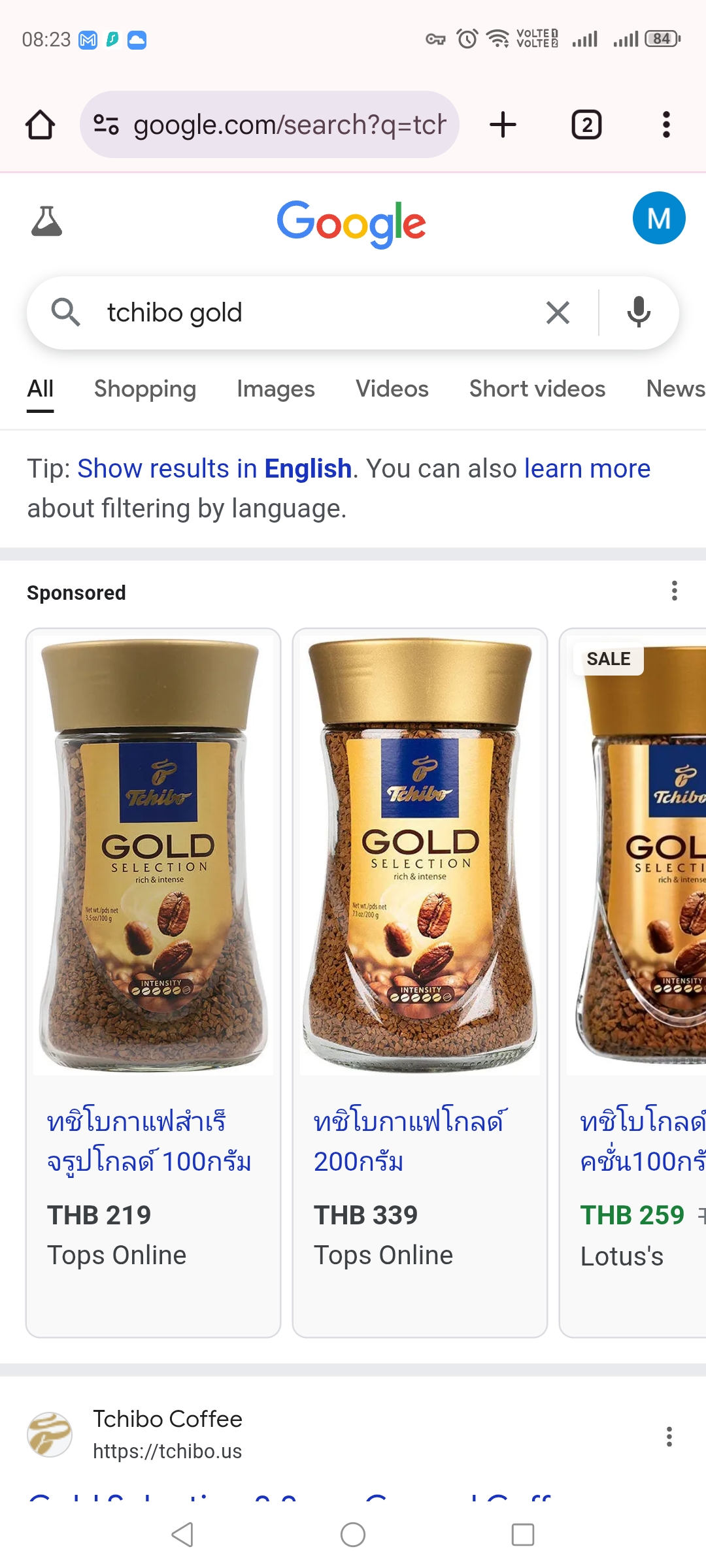Switch to the Videos tab

(392, 389)
